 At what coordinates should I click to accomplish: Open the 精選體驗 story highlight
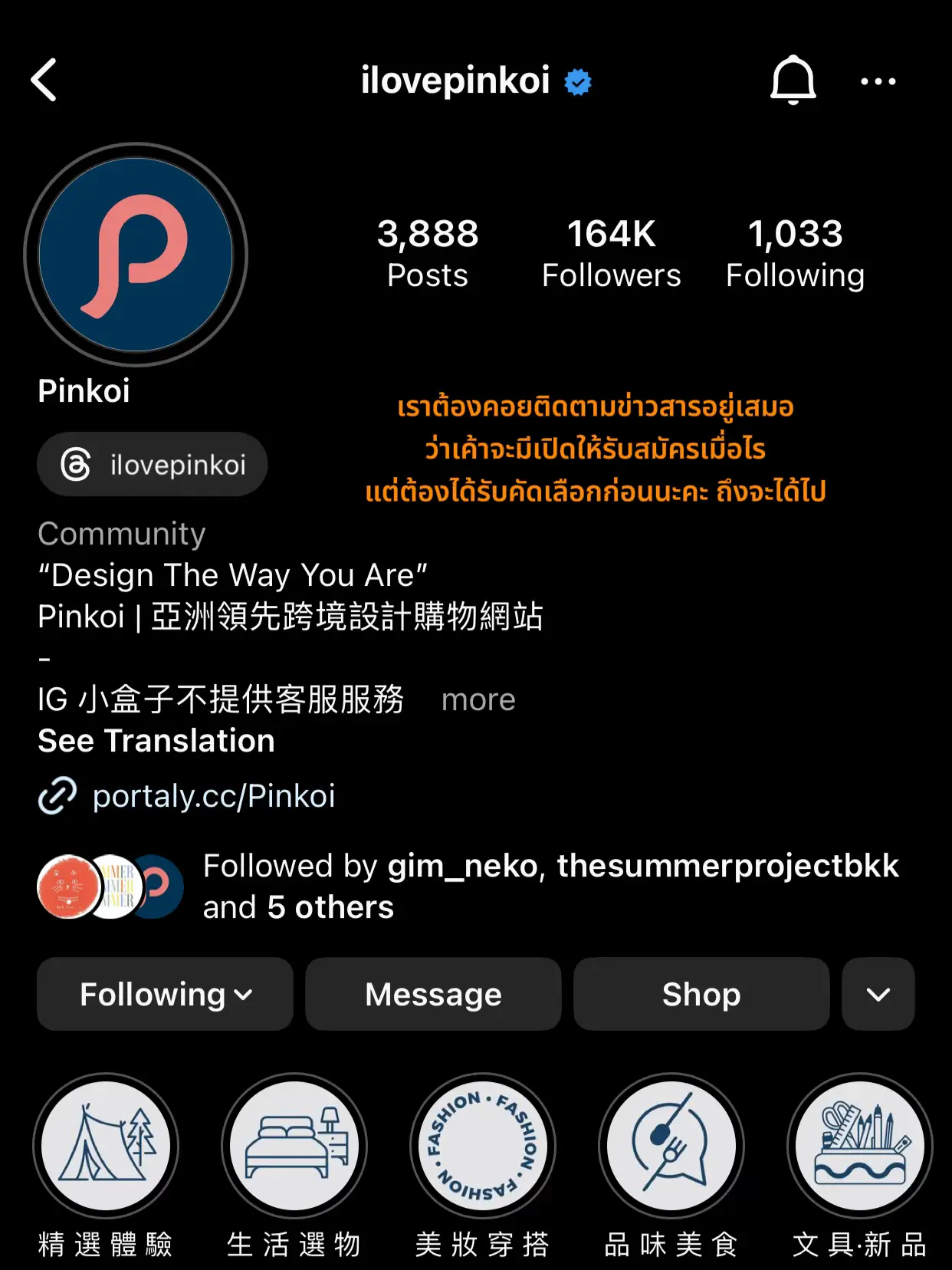point(106,1146)
